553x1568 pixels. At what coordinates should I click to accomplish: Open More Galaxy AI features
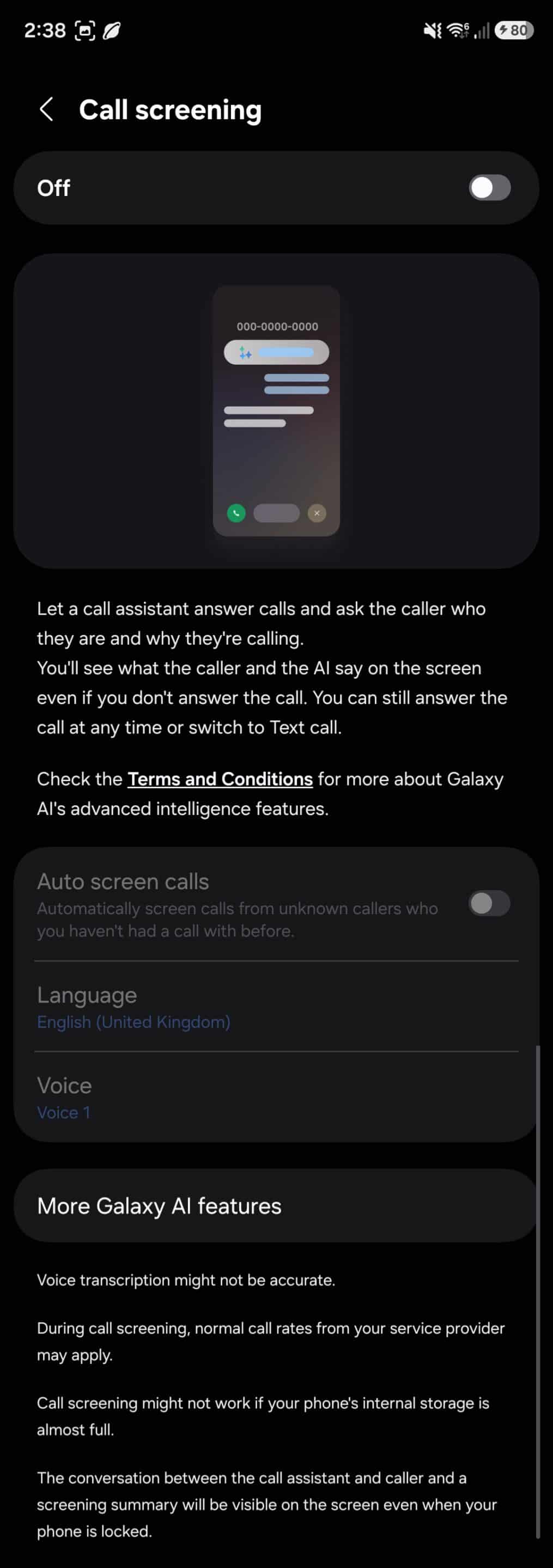276,1206
